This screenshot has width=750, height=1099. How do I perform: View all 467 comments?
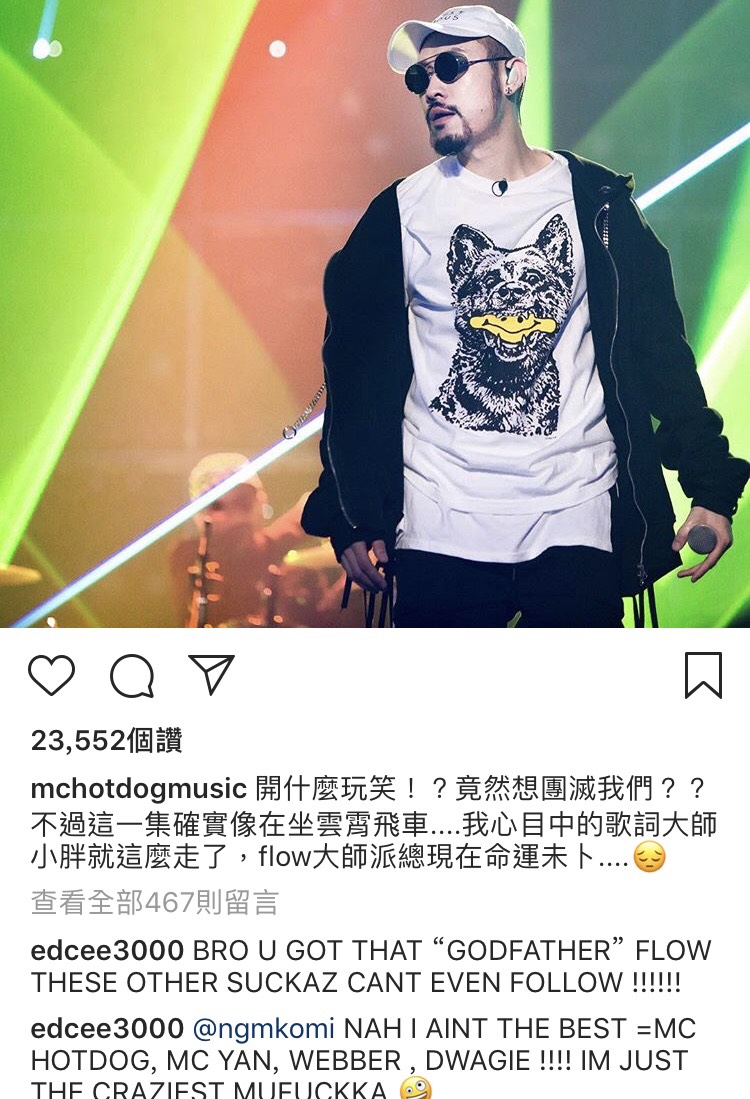click(154, 903)
